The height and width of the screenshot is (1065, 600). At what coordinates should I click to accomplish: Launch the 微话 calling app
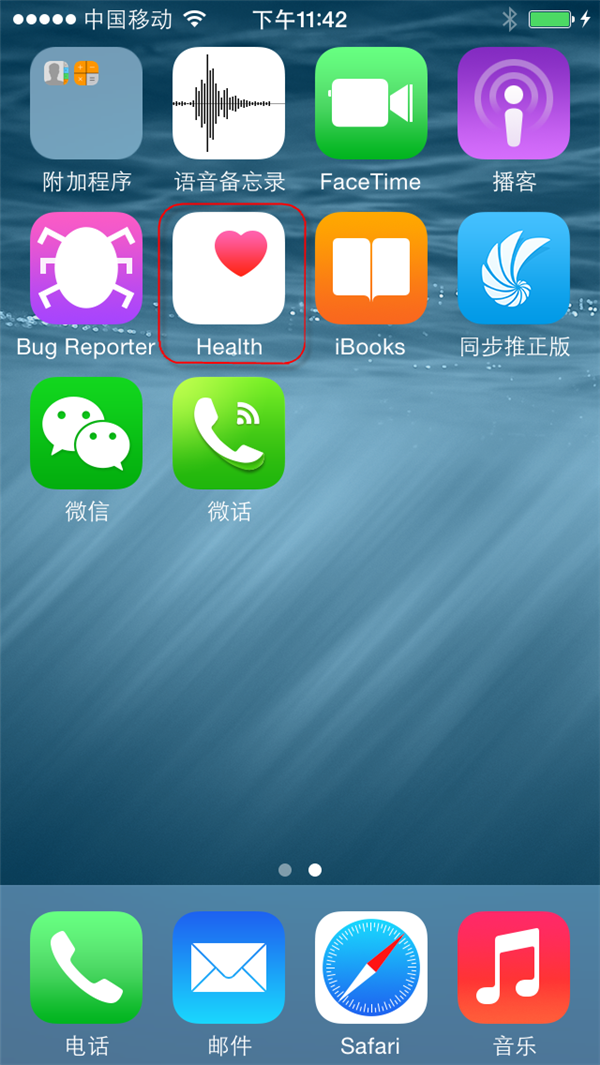pos(229,433)
